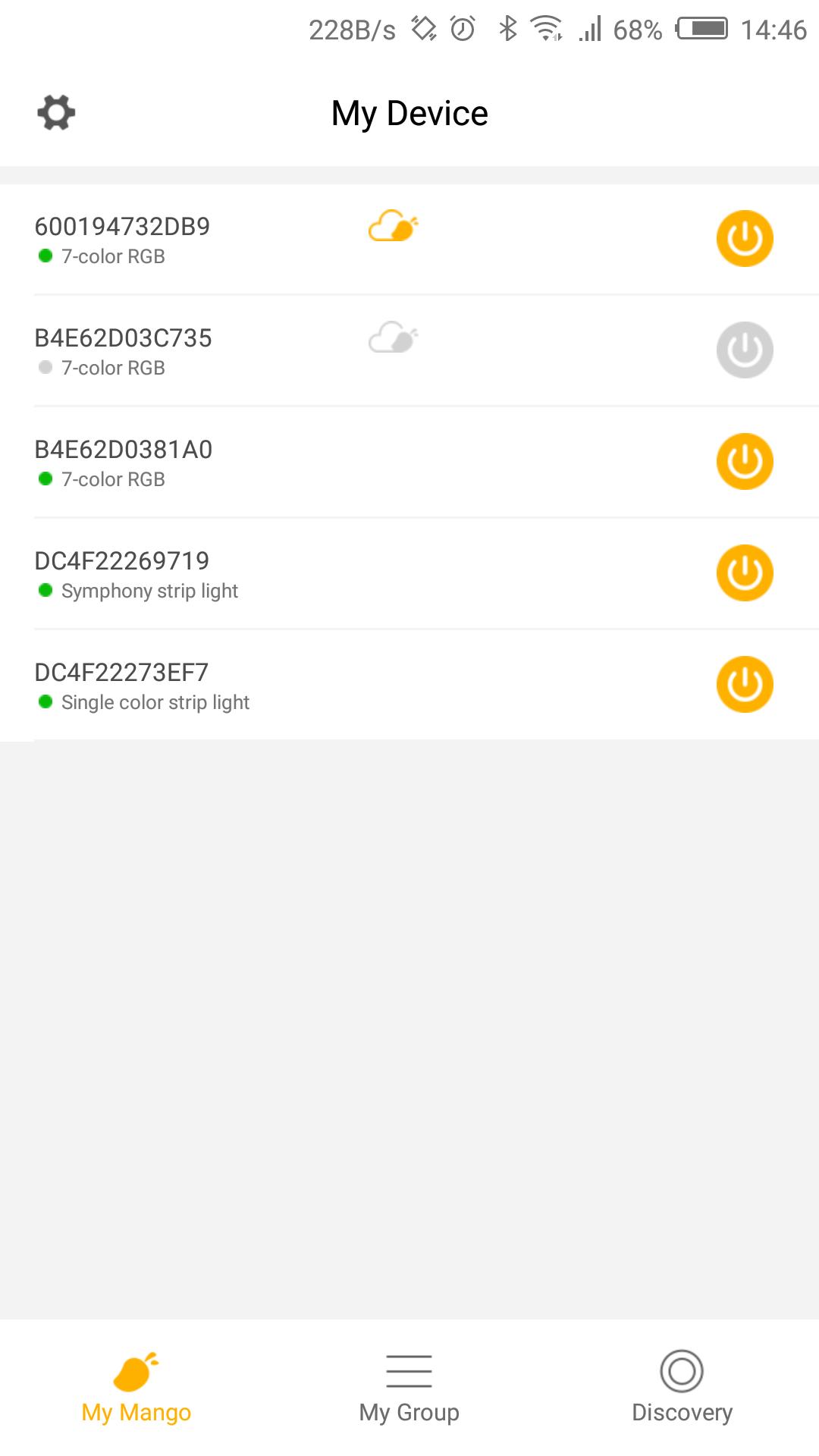Tap the cloud icon for 600194732DB9
The image size is (819, 1456).
[x=393, y=226]
